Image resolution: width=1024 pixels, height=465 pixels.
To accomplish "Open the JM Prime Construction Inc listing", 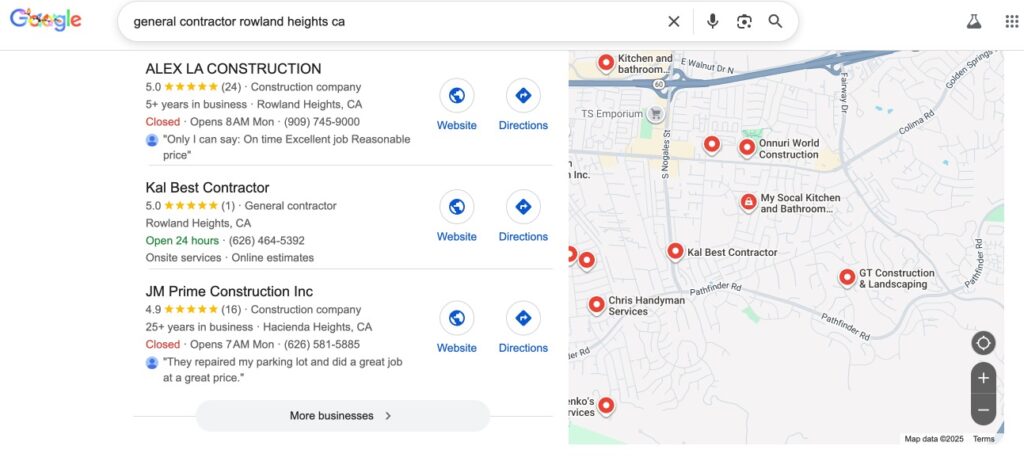I will coord(229,292).
